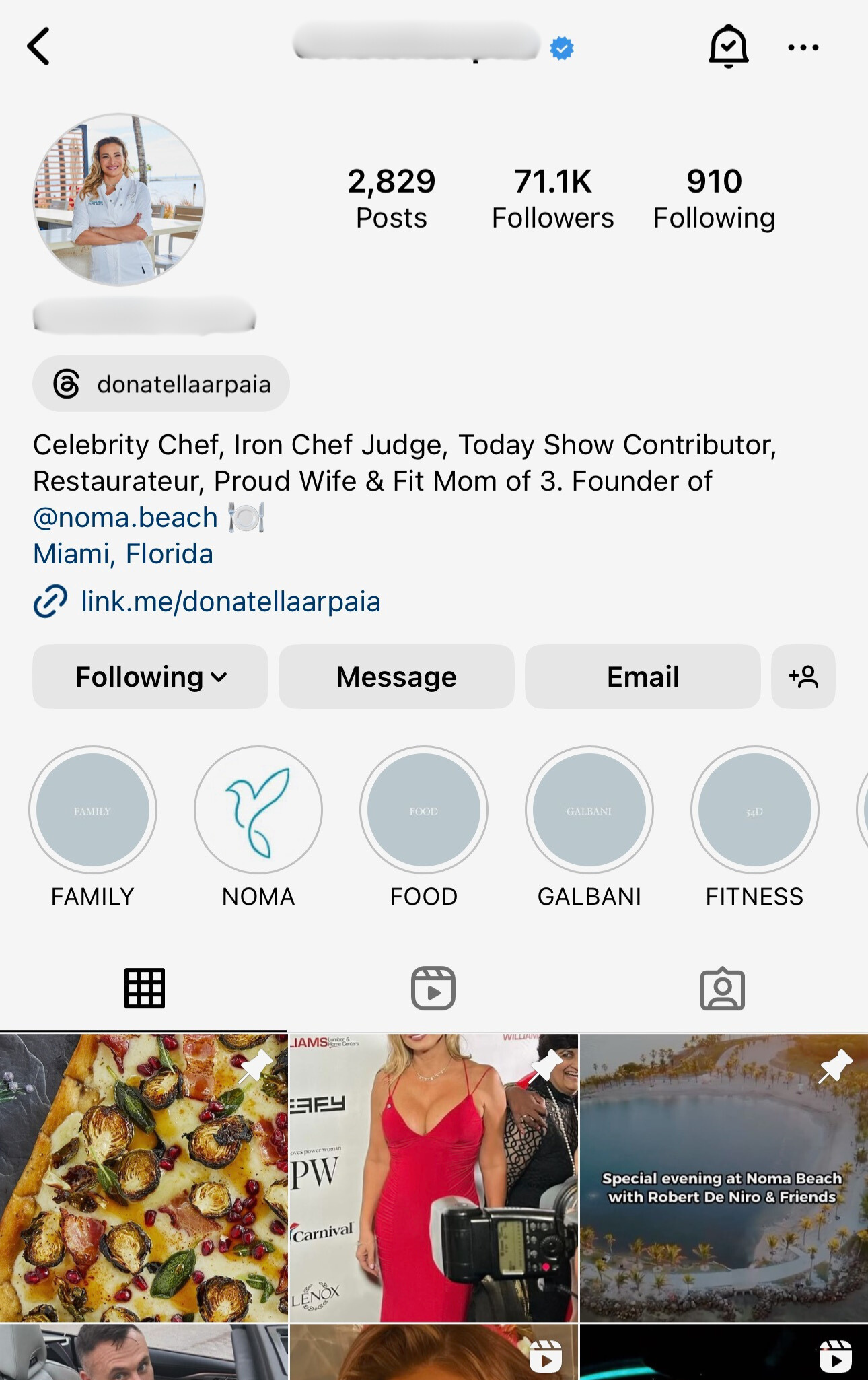Message this profile
The width and height of the screenshot is (868, 1380).
tap(396, 677)
